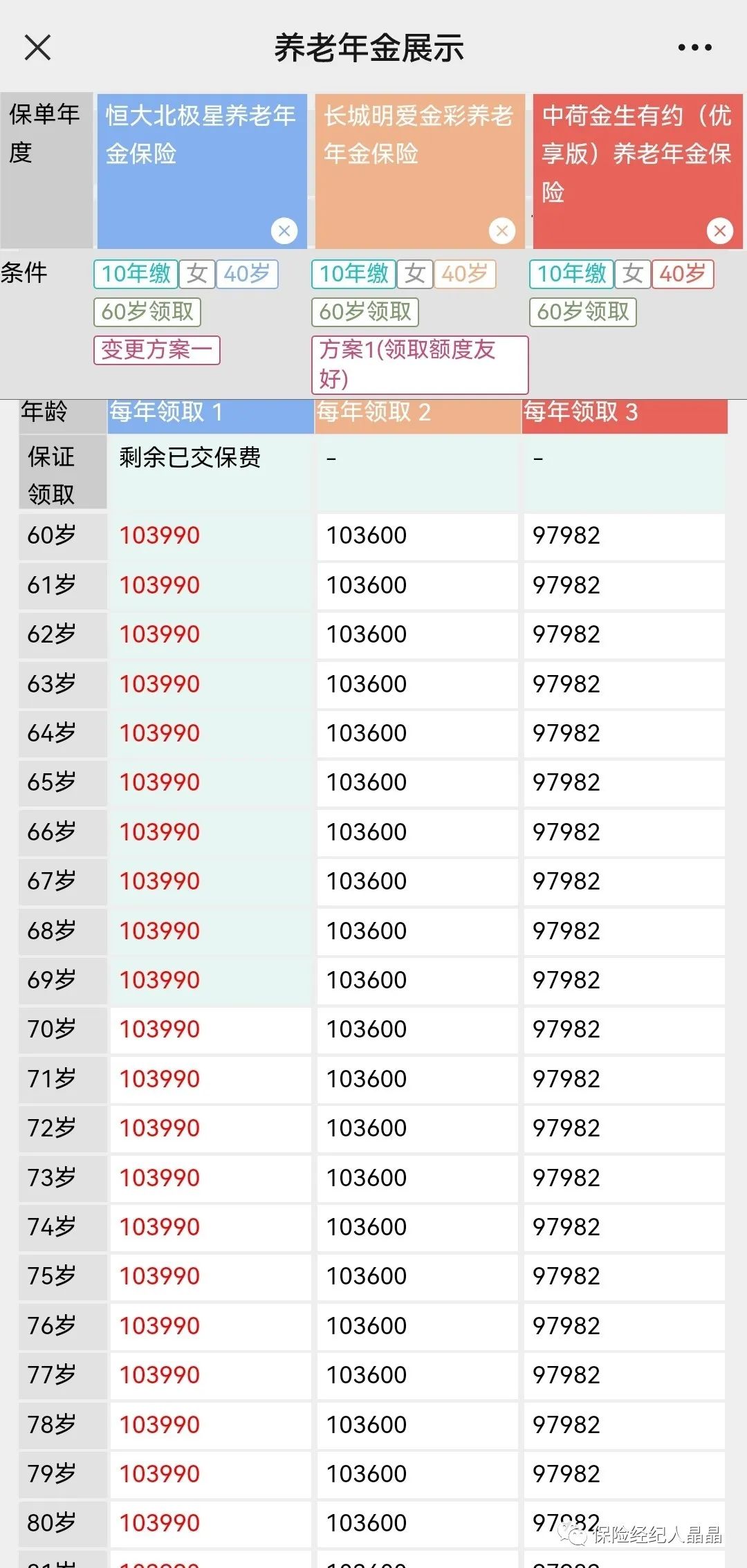Change 10年缴 chip for 恒大北极星 product
The image size is (747, 1568).
[x=136, y=274]
